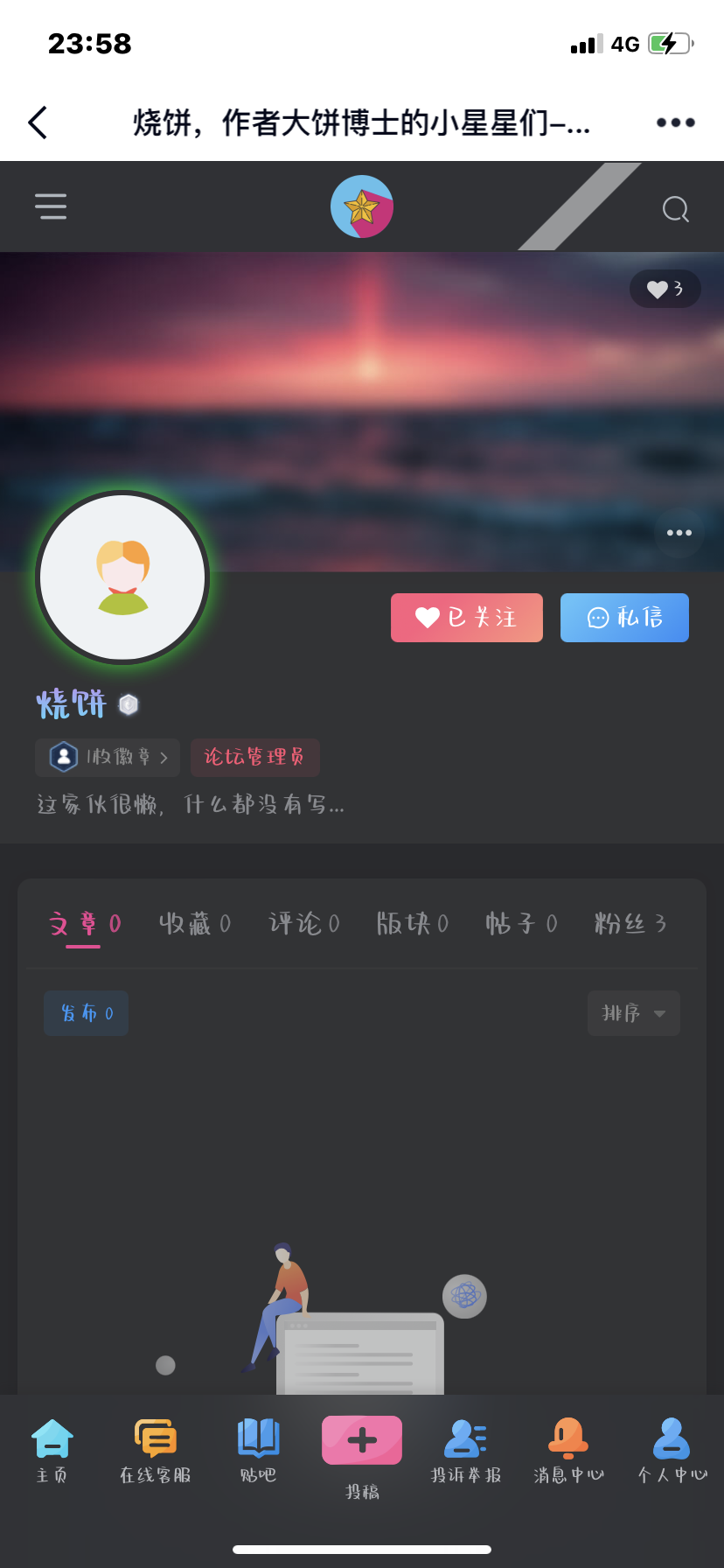Tap the pink 投稿 plus button
Image resolution: width=724 pixels, height=1568 pixels.
[362, 1440]
